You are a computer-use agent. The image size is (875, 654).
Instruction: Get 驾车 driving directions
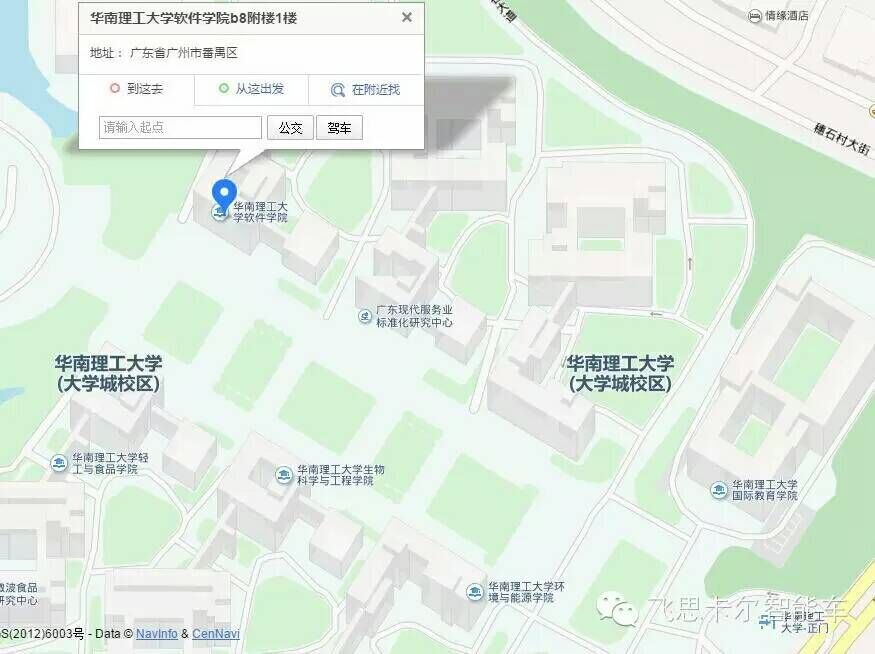pos(339,128)
